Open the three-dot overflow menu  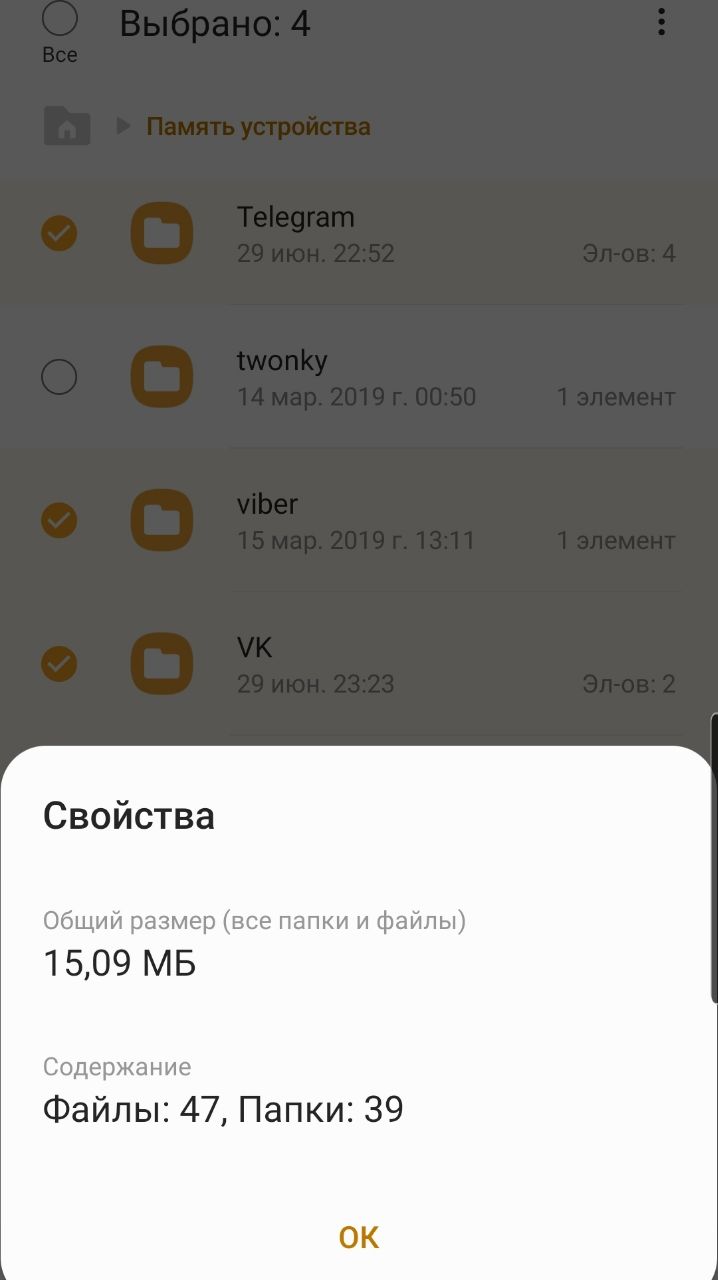[661, 22]
